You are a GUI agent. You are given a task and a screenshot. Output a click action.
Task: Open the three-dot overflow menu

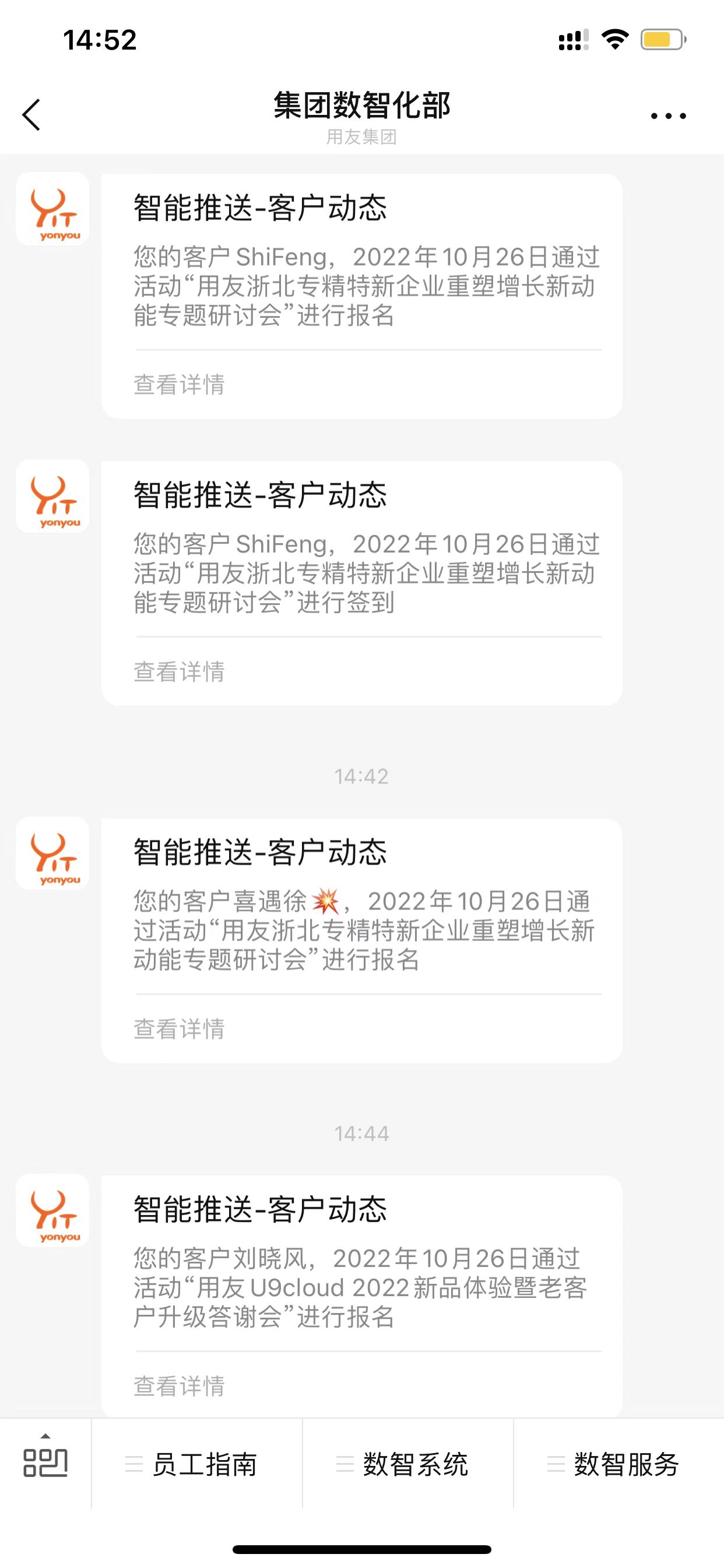pos(668,116)
